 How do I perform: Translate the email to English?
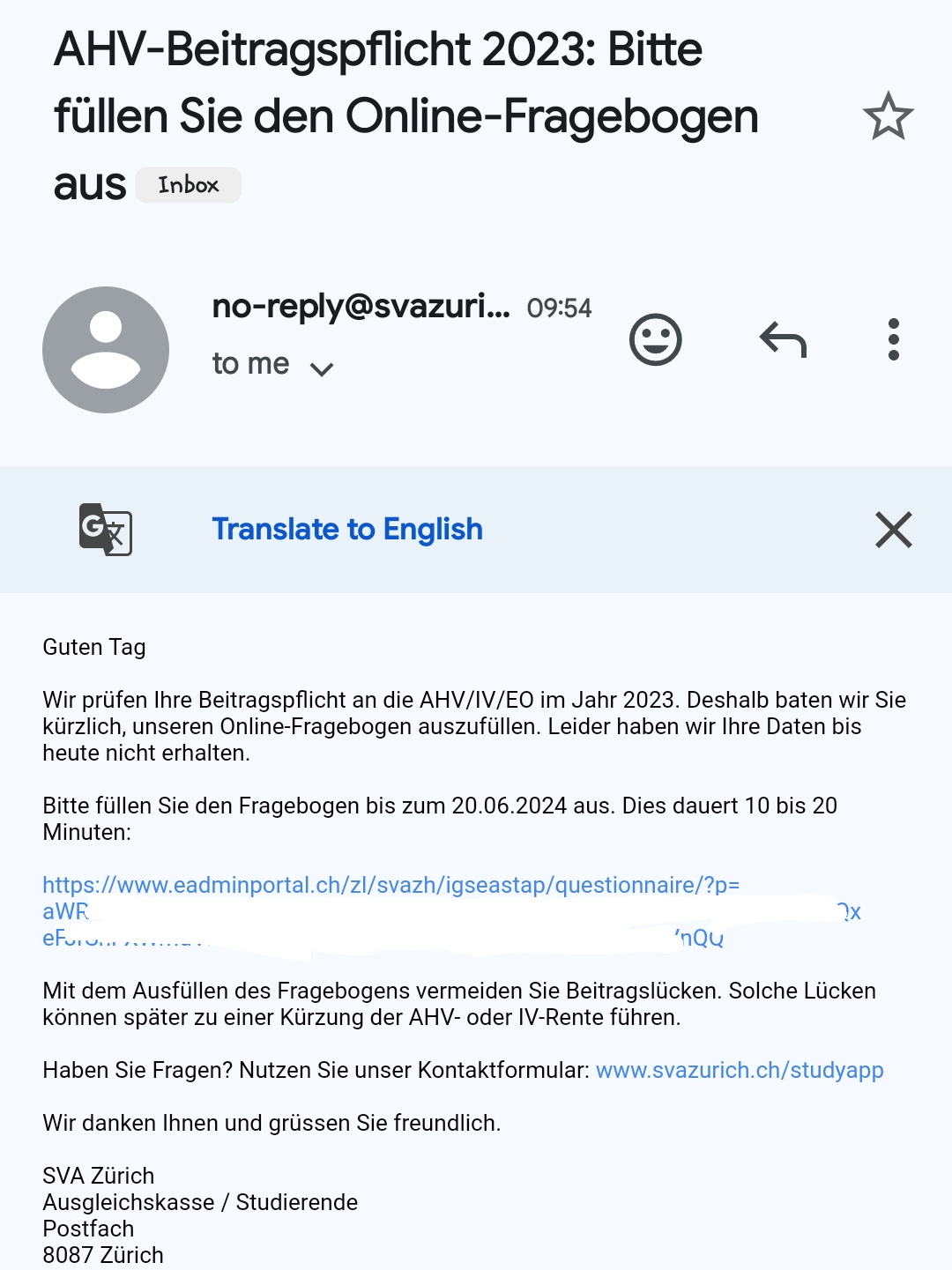(347, 530)
